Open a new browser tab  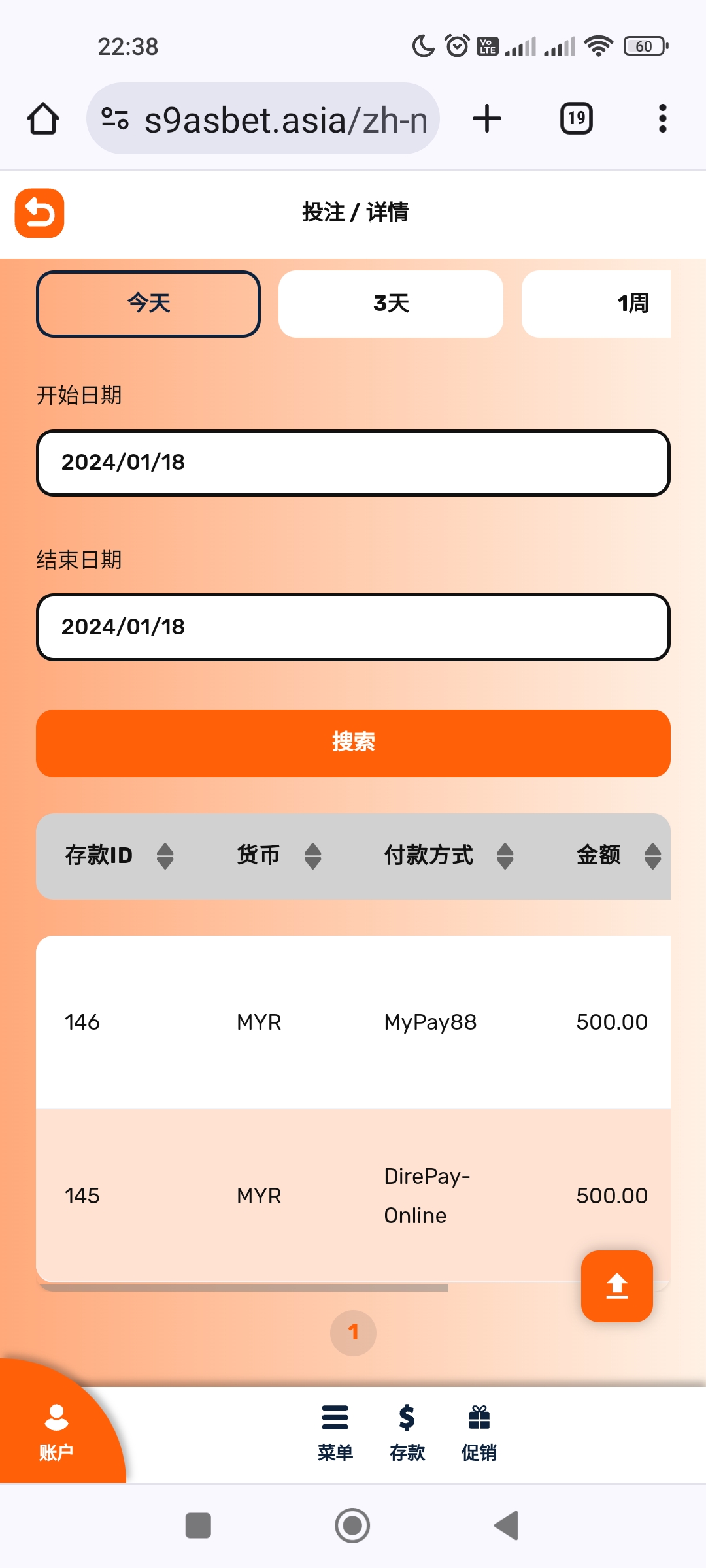(x=487, y=118)
